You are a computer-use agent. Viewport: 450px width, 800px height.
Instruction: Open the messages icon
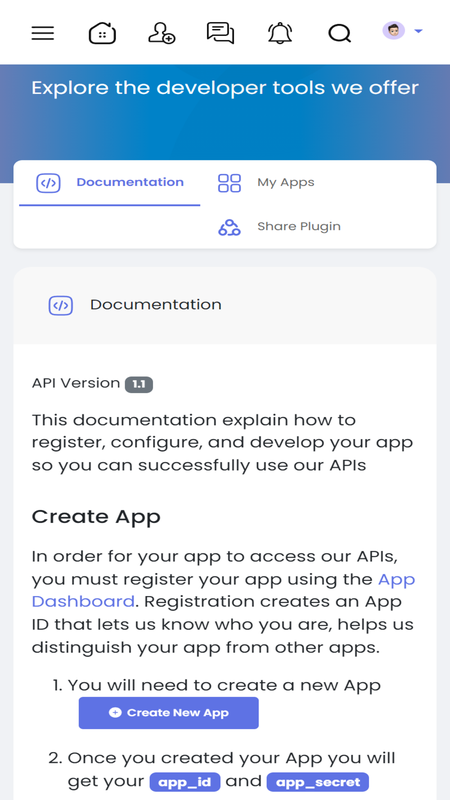coord(220,33)
